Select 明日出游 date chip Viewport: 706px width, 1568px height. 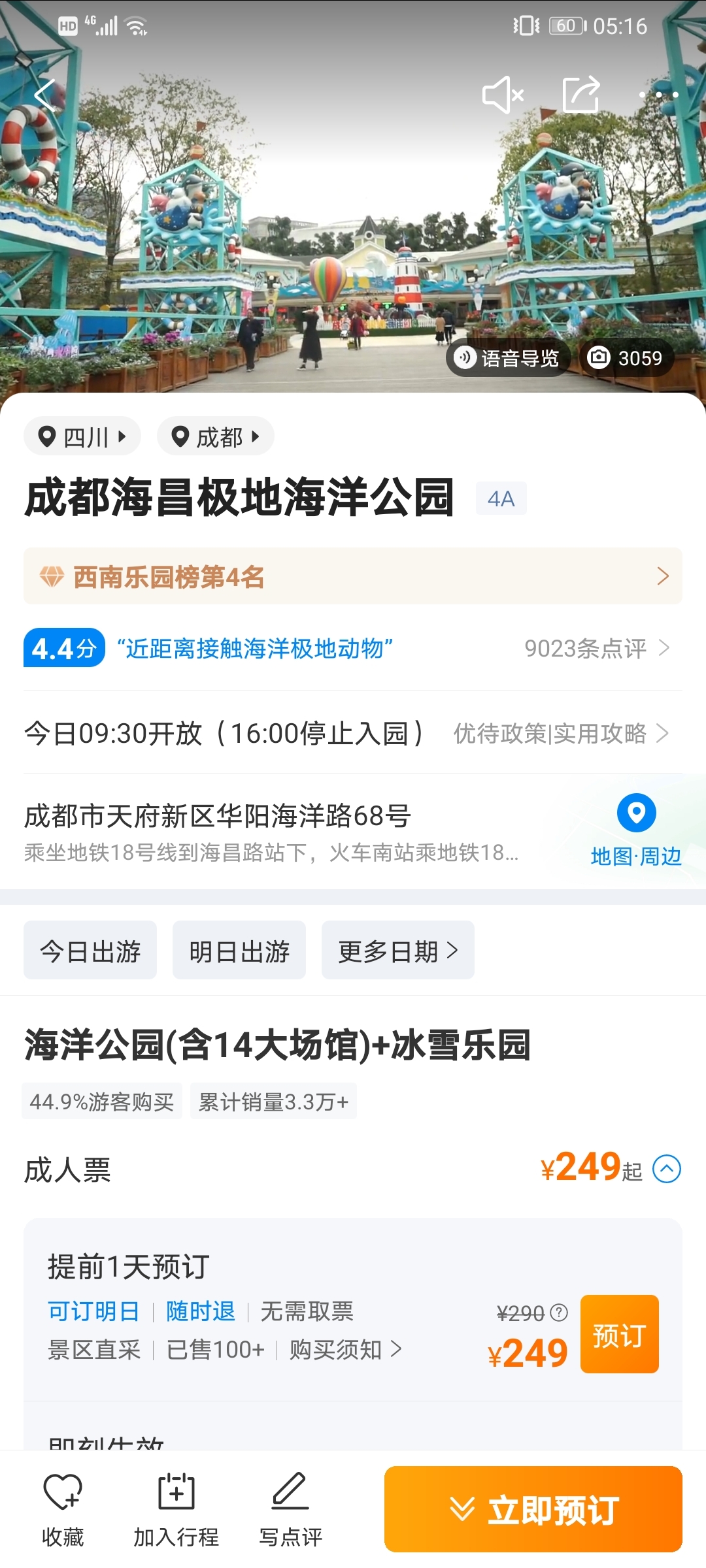239,951
